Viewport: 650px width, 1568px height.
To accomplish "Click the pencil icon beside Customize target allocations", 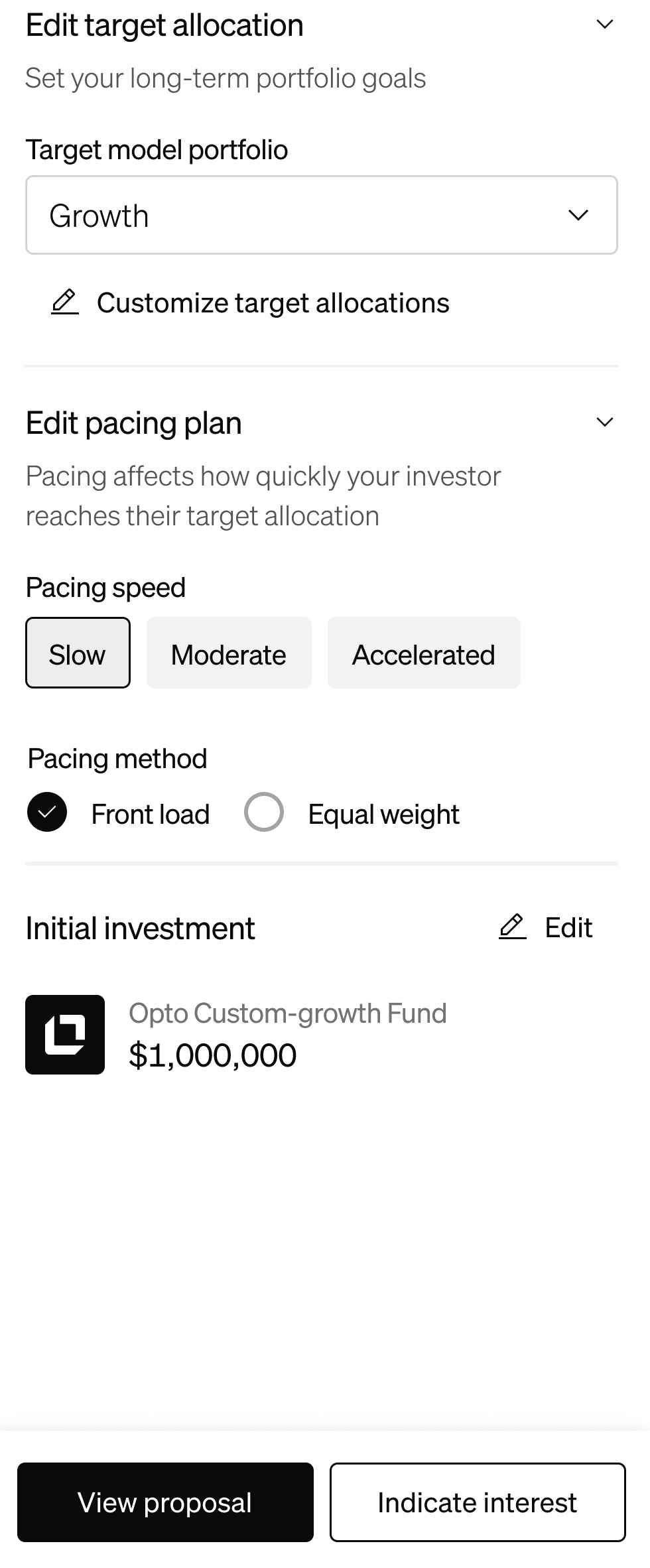I will click(66, 302).
